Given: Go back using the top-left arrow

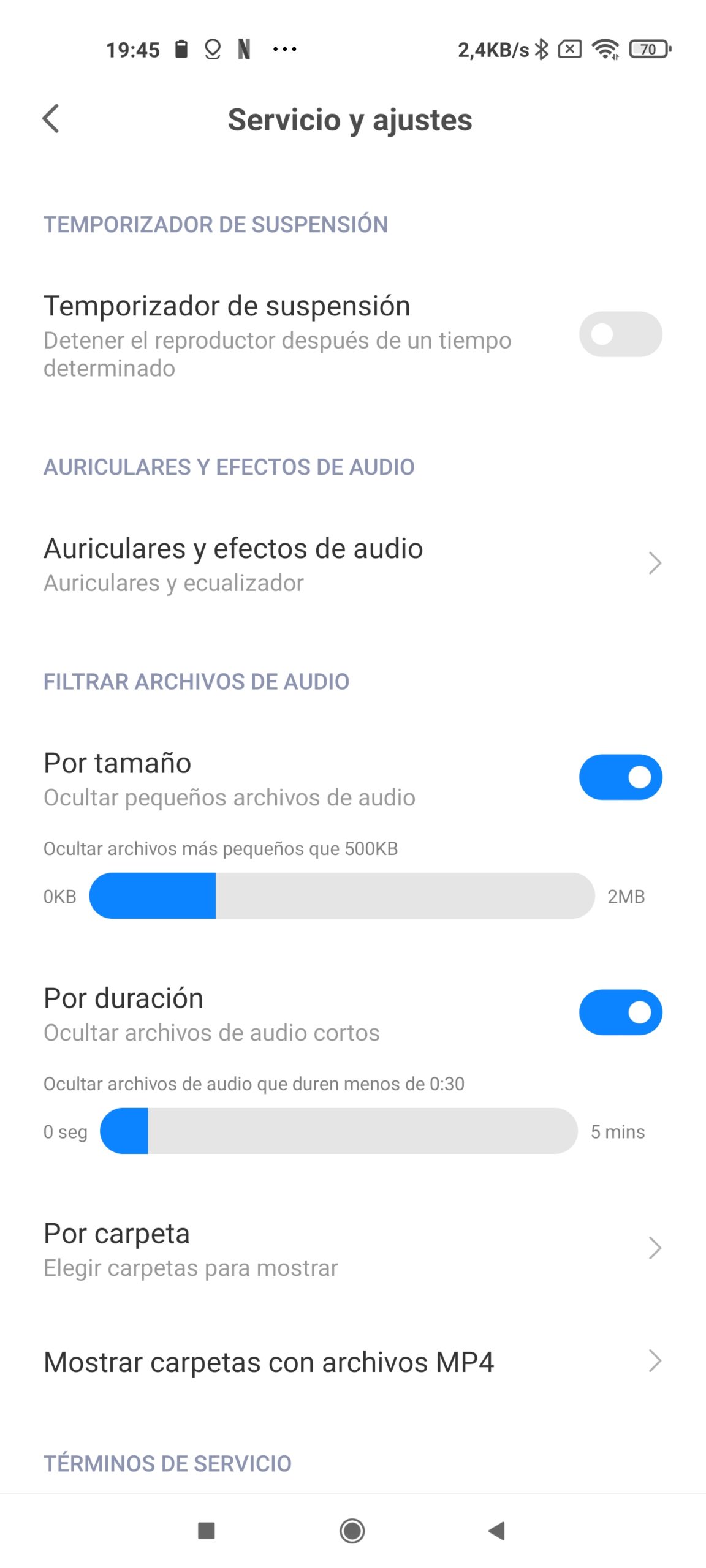Looking at the screenshot, I should click(x=51, y=118).
